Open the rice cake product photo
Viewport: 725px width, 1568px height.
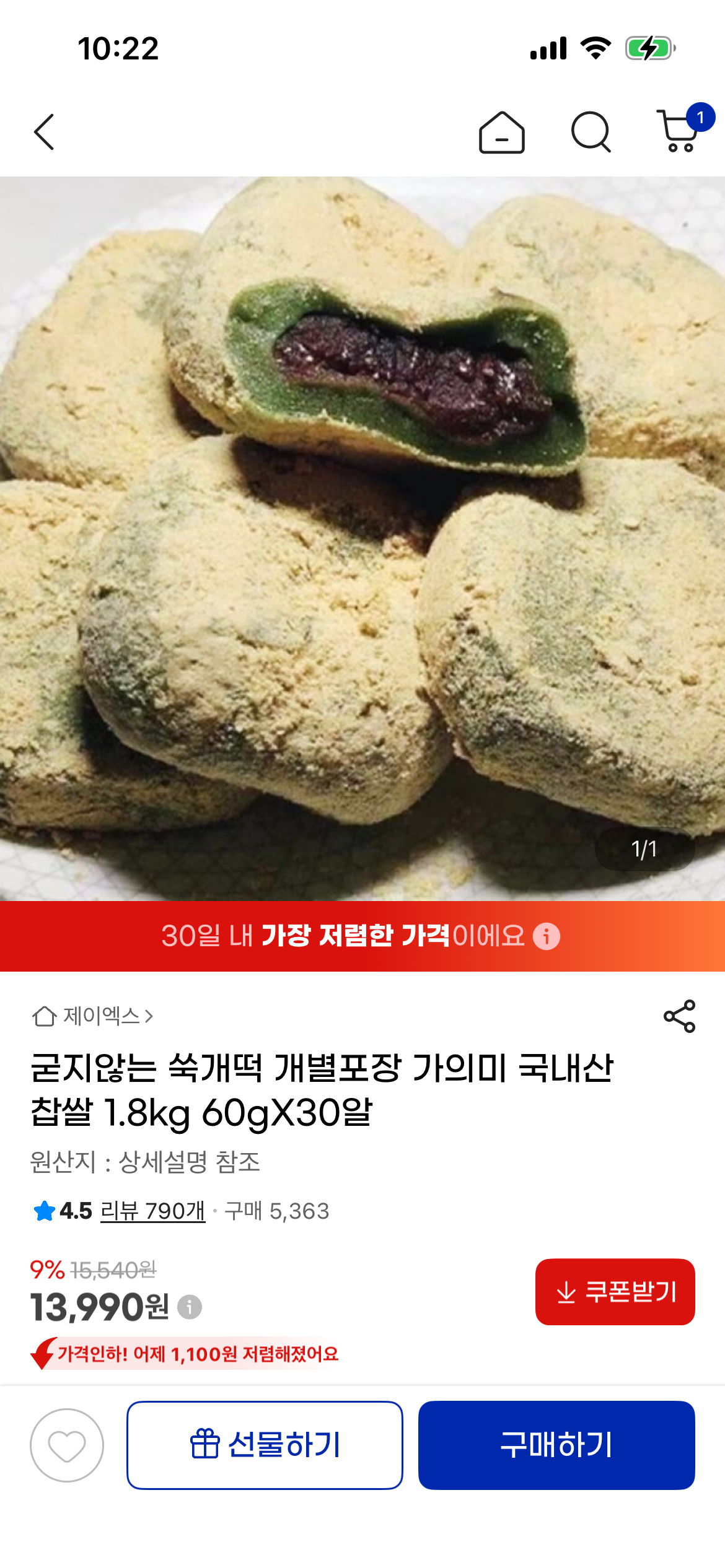362,539
